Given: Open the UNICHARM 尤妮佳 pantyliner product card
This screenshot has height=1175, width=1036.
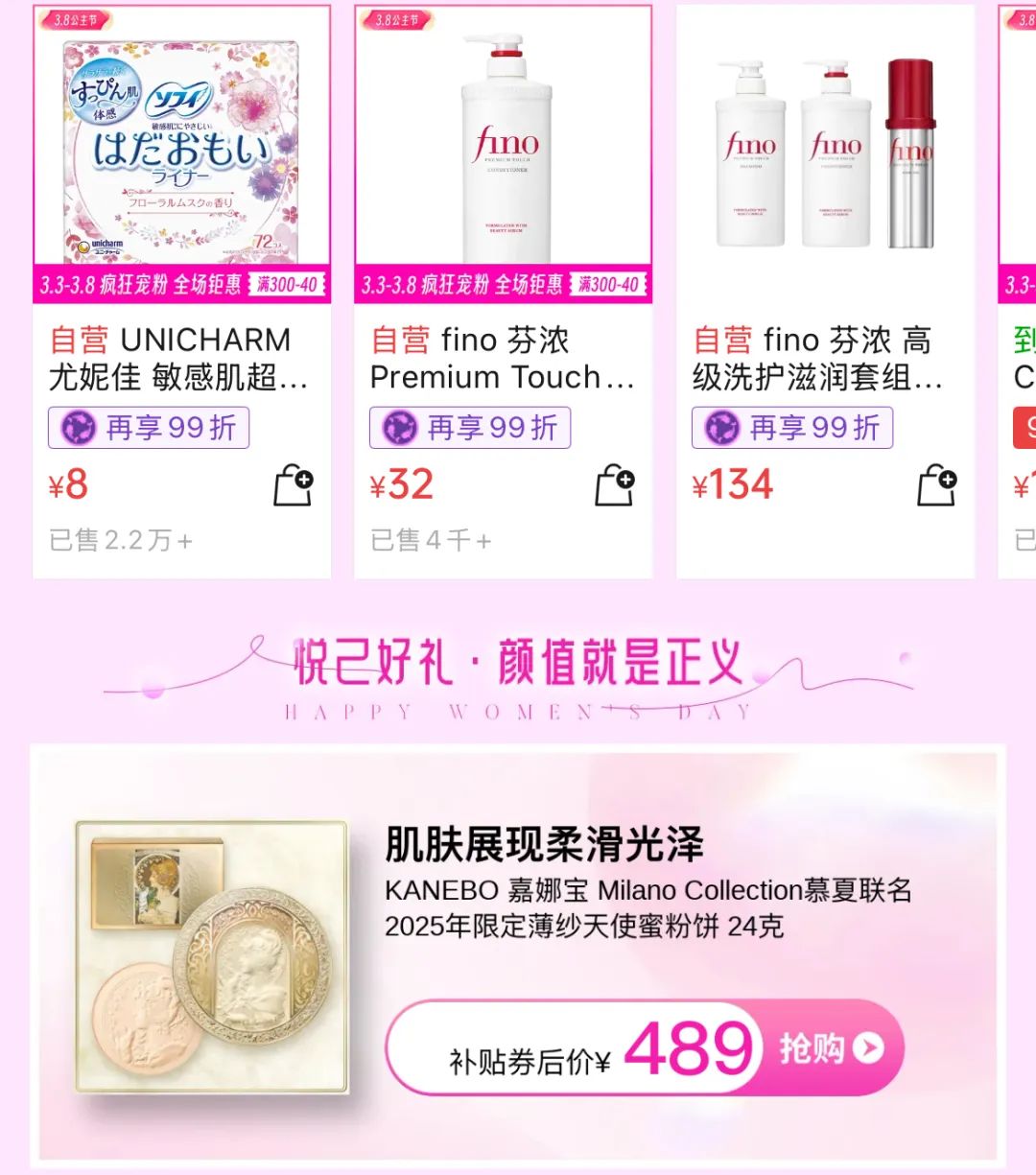Looking at the screenshot, I should (x=181, y=153).
